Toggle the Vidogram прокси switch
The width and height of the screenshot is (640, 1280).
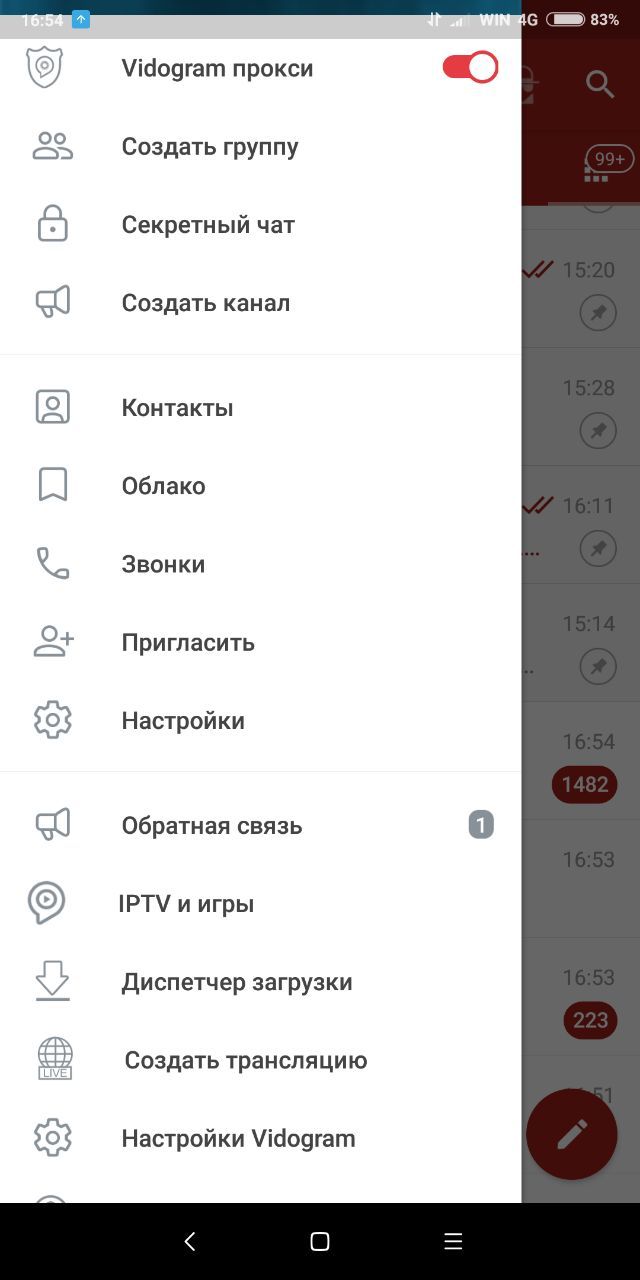coord(469,68)
